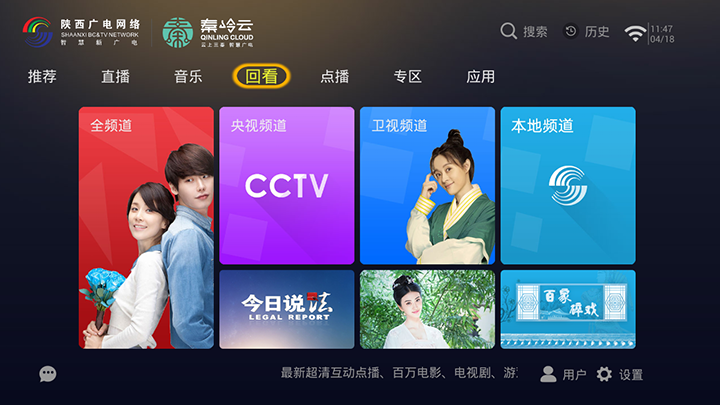This screenshot has width=720, height=405.
Task: Open 历史 viewing history
Action: [x=586, y=32]
